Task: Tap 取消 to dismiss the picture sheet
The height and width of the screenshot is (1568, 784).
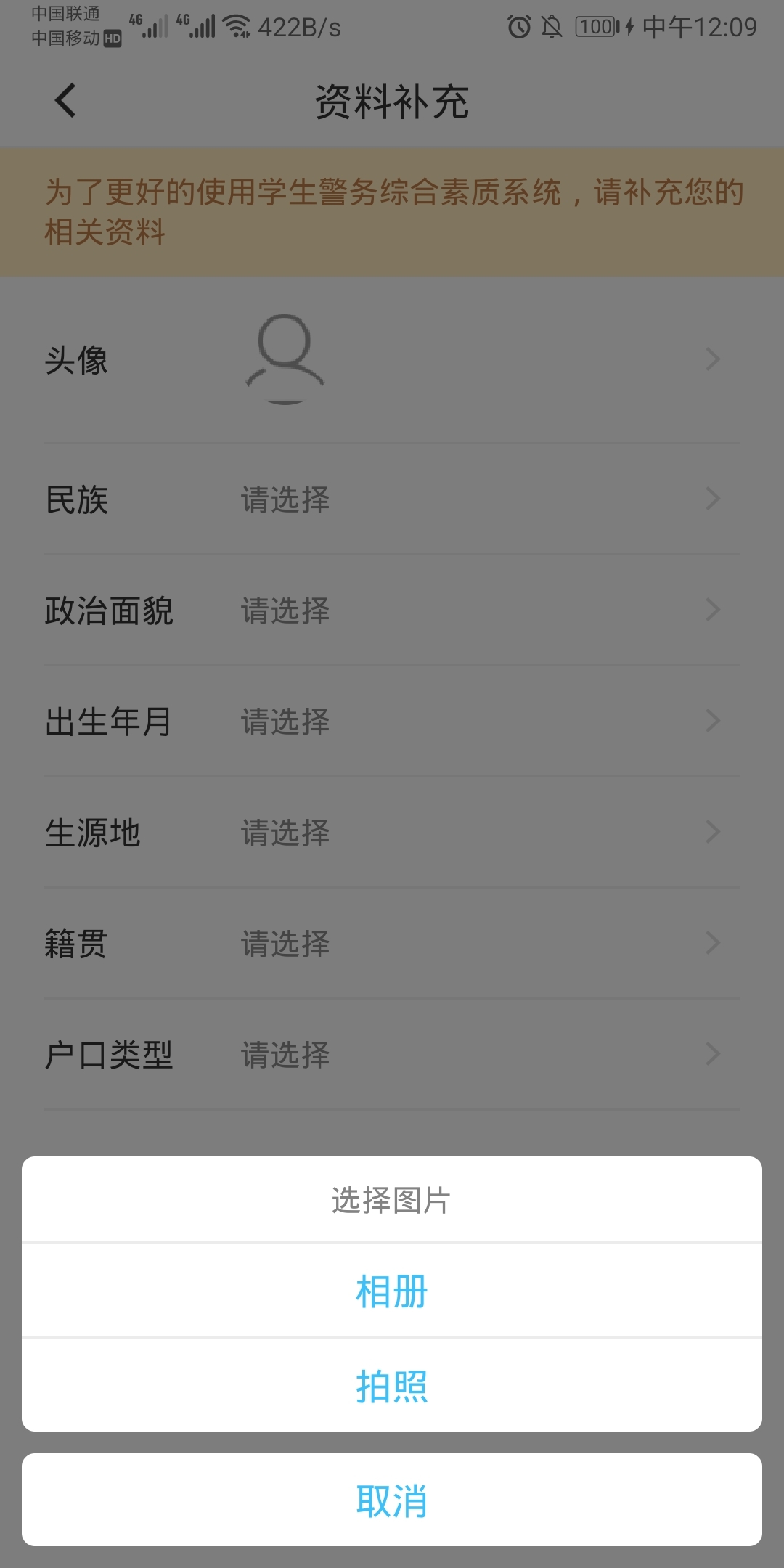Action: (x=392, y=1499)
